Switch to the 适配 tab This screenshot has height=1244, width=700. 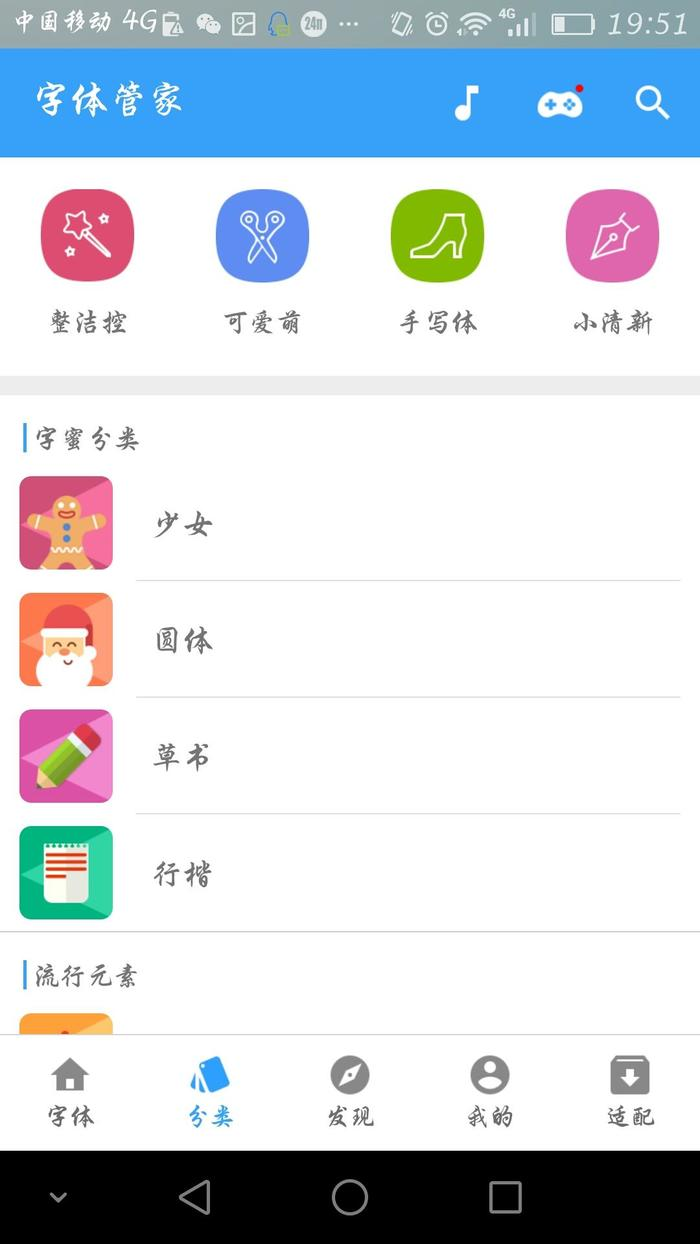coord(630,1091)
